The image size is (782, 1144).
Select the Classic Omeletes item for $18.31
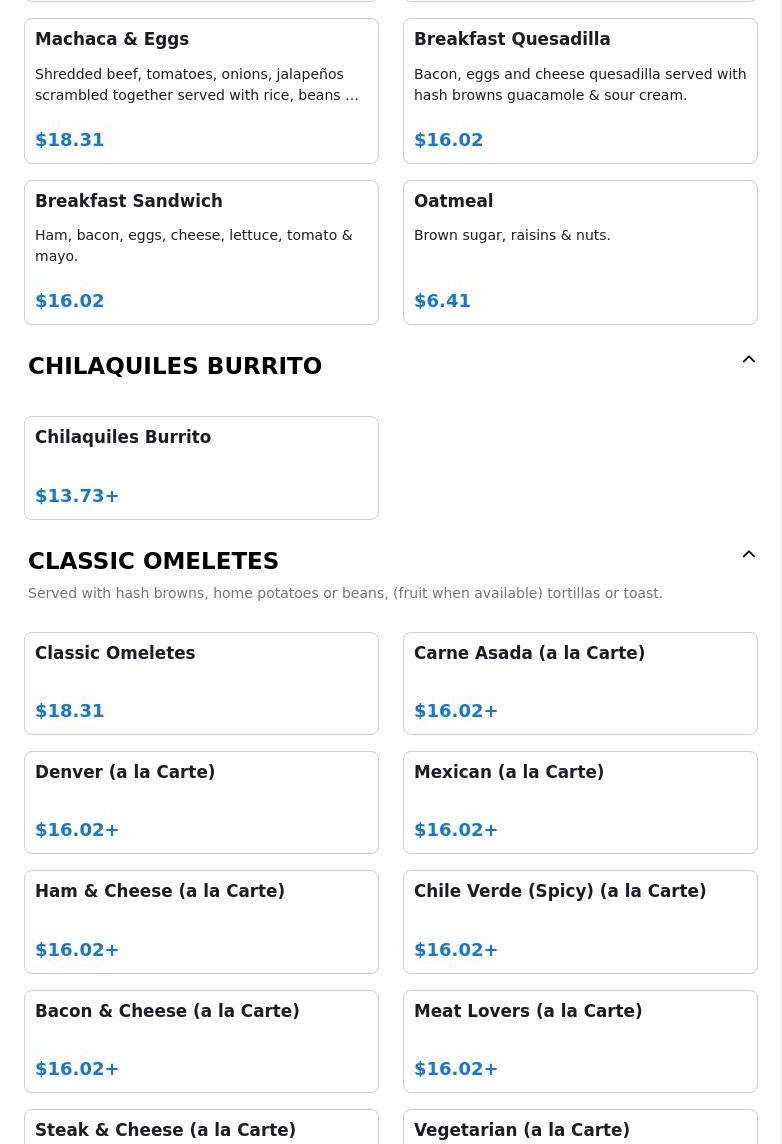coord(201,683)
